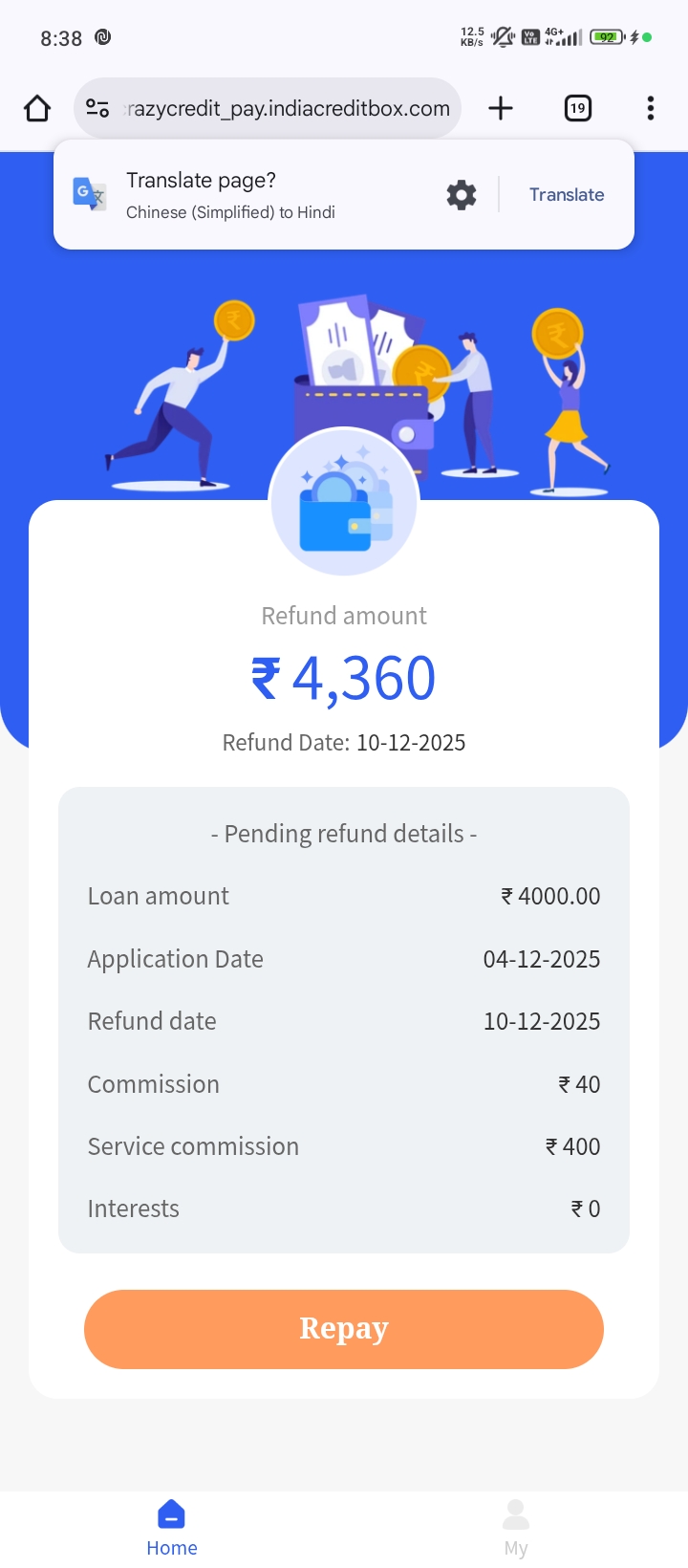Go to the Home tab
688x1568 pixels.
[x=172, y=1527]
